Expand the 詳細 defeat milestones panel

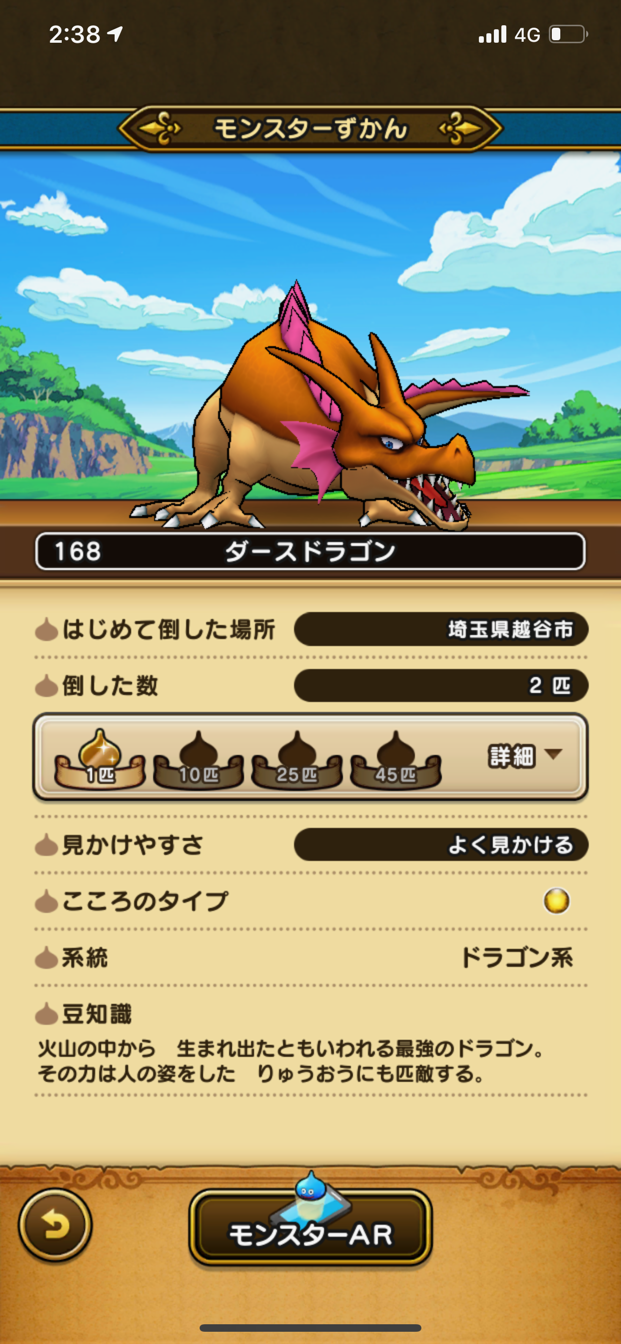pyautogui.click(x=525, y=756)
